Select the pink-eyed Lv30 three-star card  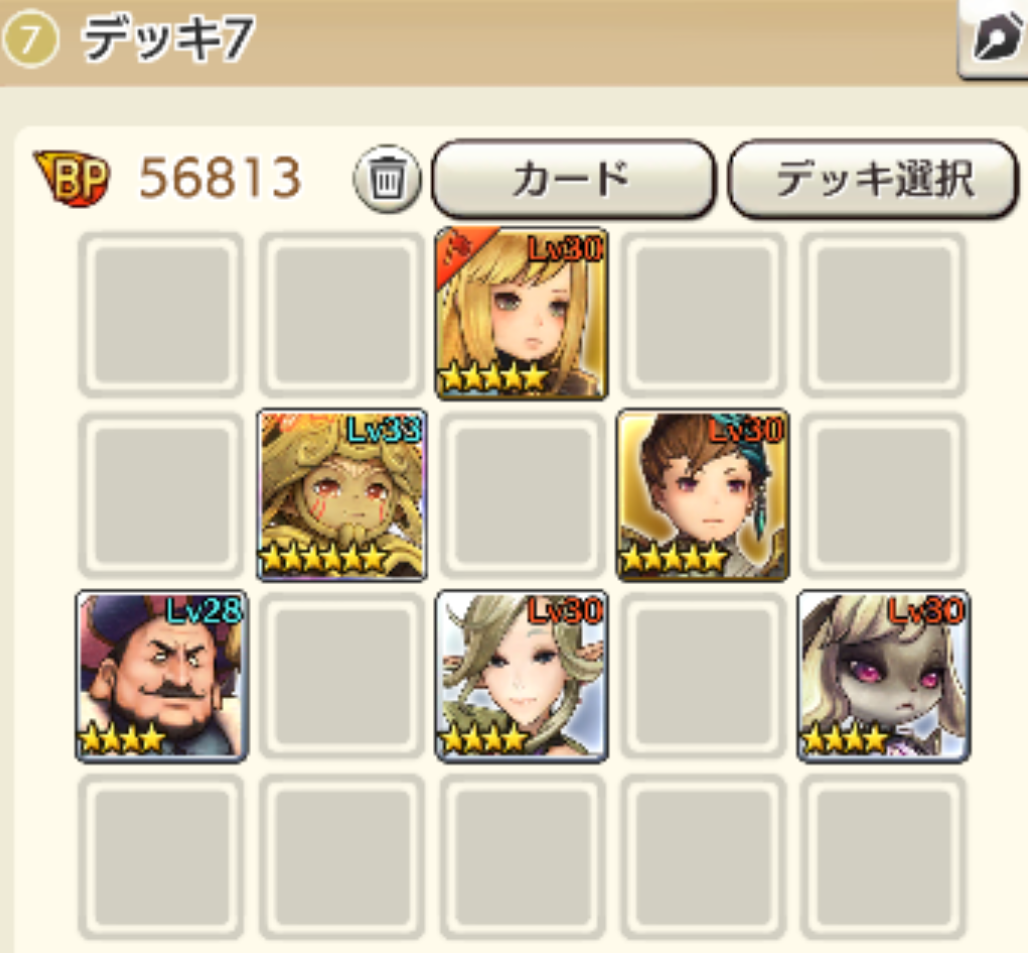coord(883,676)
